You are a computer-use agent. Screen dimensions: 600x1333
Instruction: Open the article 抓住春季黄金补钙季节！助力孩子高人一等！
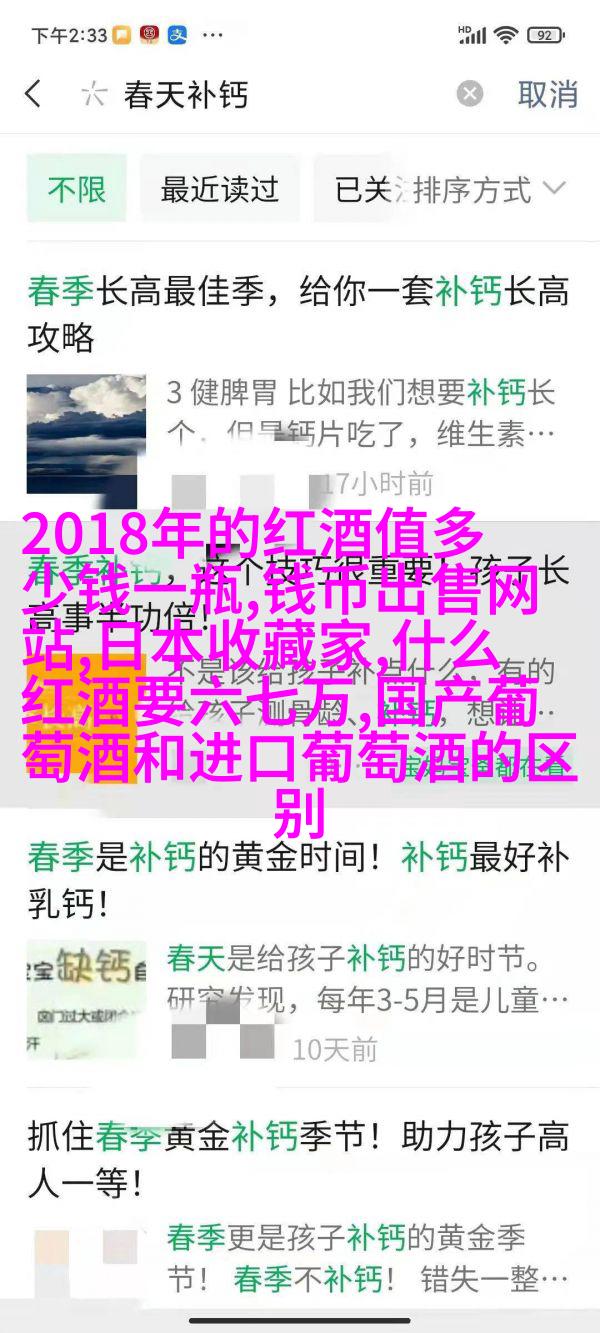pyautogui.click(x=298, y=1161)
